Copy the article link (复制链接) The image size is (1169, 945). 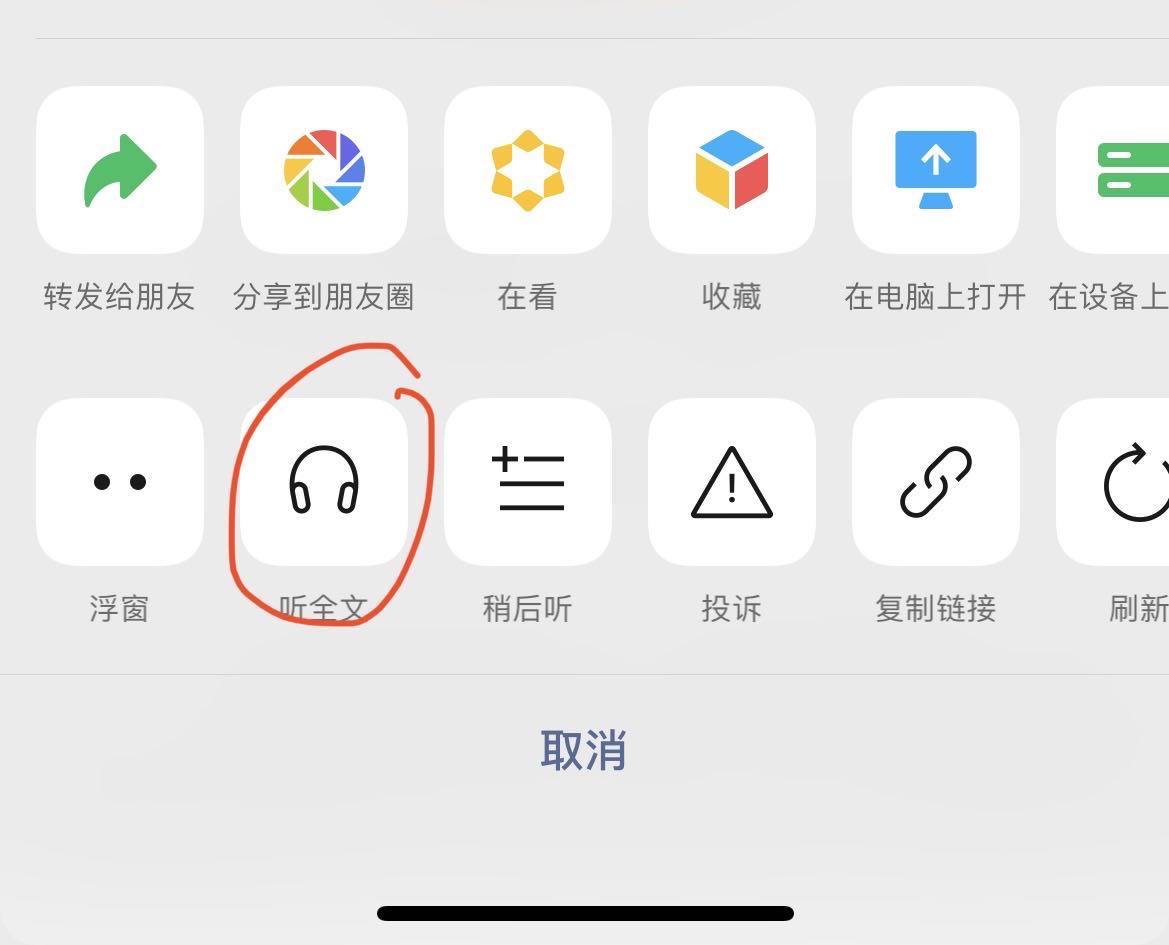click(936, 482)
